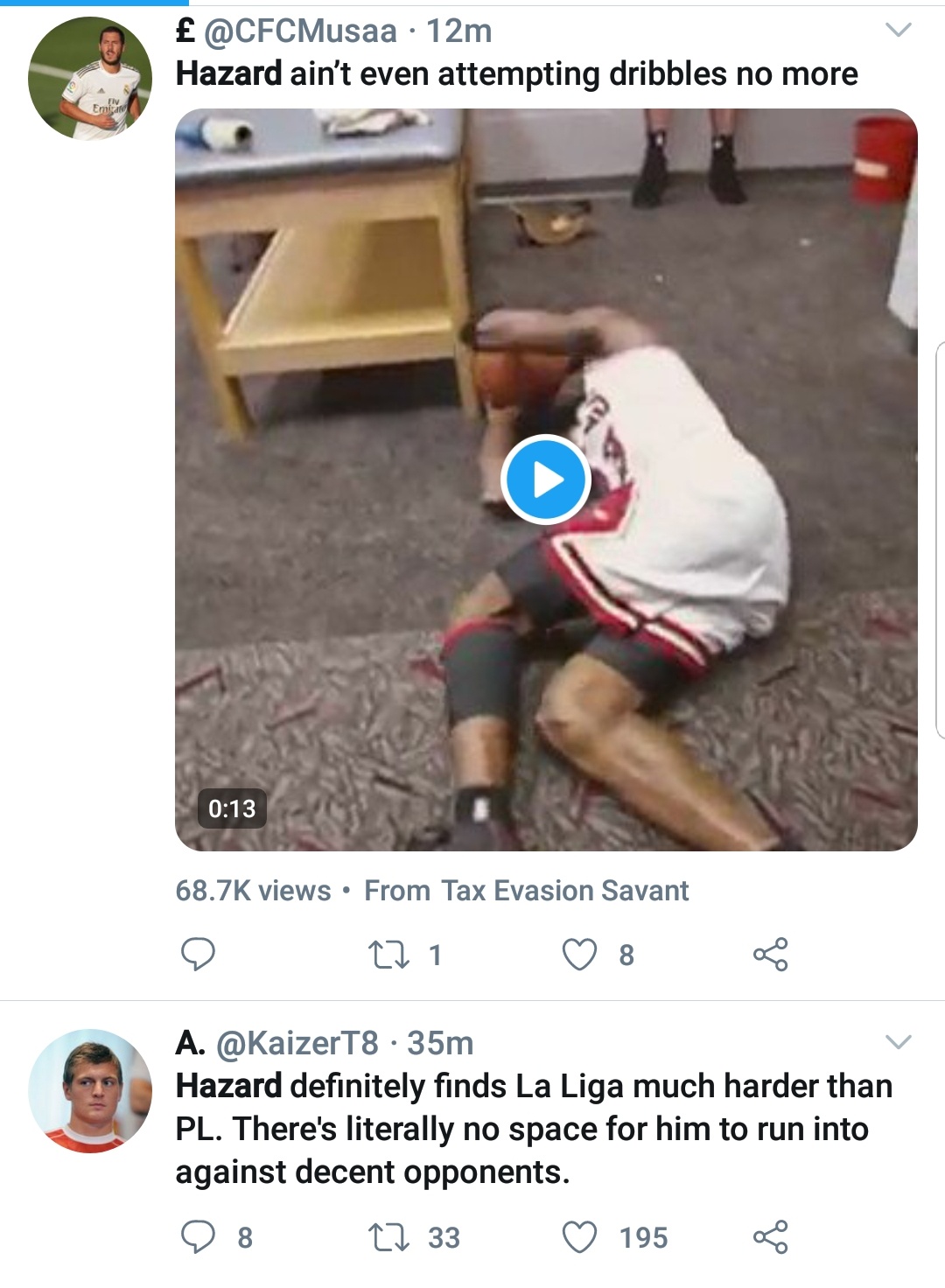Image resolution: width=945 pixels, height=1288 pixels.
Task: Retweet @KaizerT8's tweet
Action: [x=389, y=1237]
